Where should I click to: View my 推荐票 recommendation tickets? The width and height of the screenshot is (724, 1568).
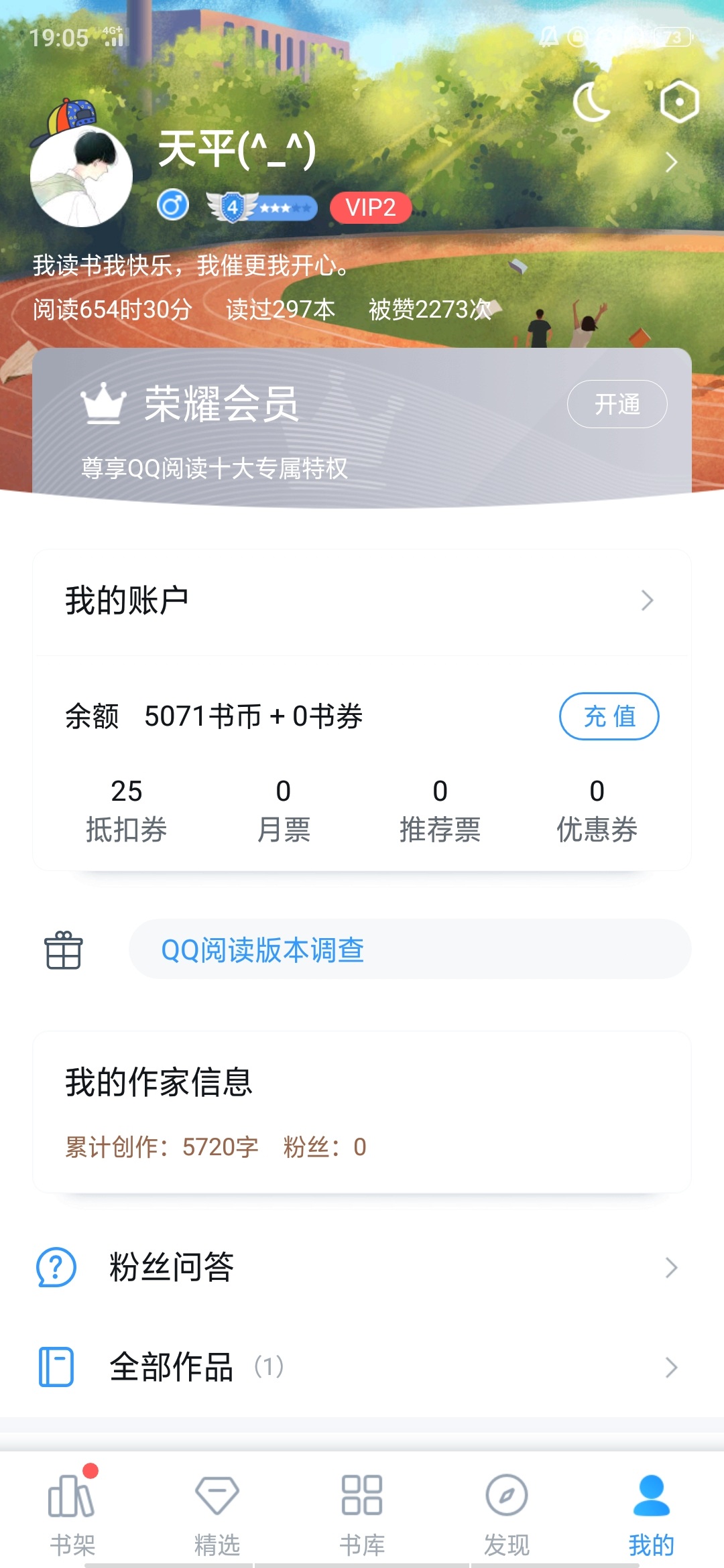coord(440,810)
